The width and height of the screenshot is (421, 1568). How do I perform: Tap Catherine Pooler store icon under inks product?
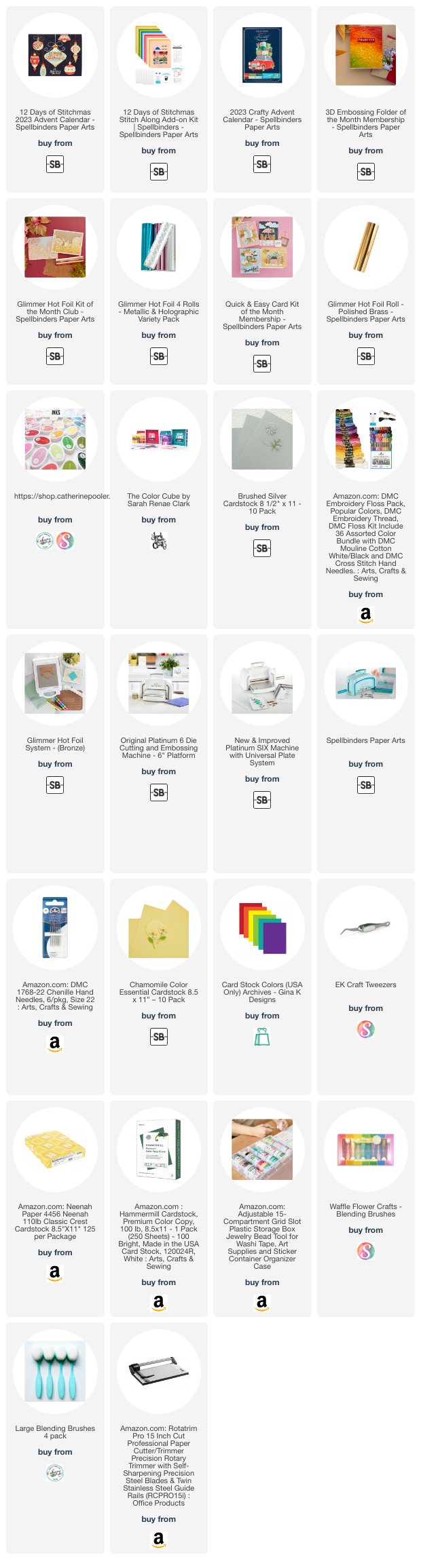(x=45, y=541)
